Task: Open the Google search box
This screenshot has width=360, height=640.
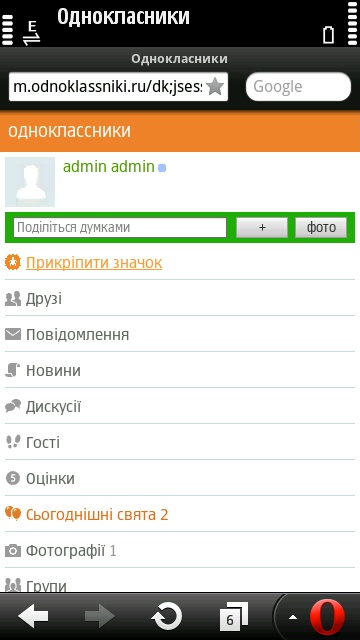Action: point(298,87)
